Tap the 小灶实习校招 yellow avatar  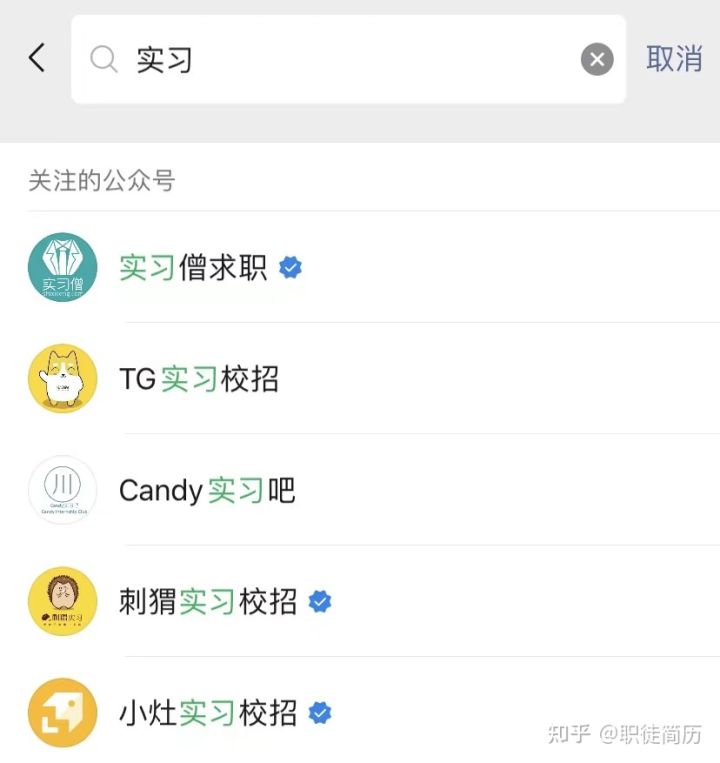click(62, 712)
